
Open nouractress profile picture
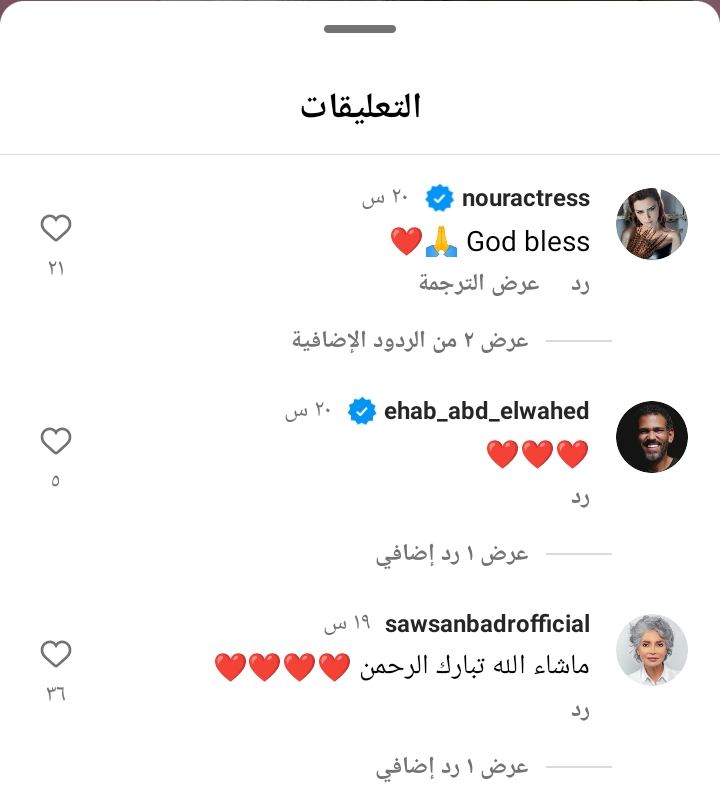(x=652, y=223)
